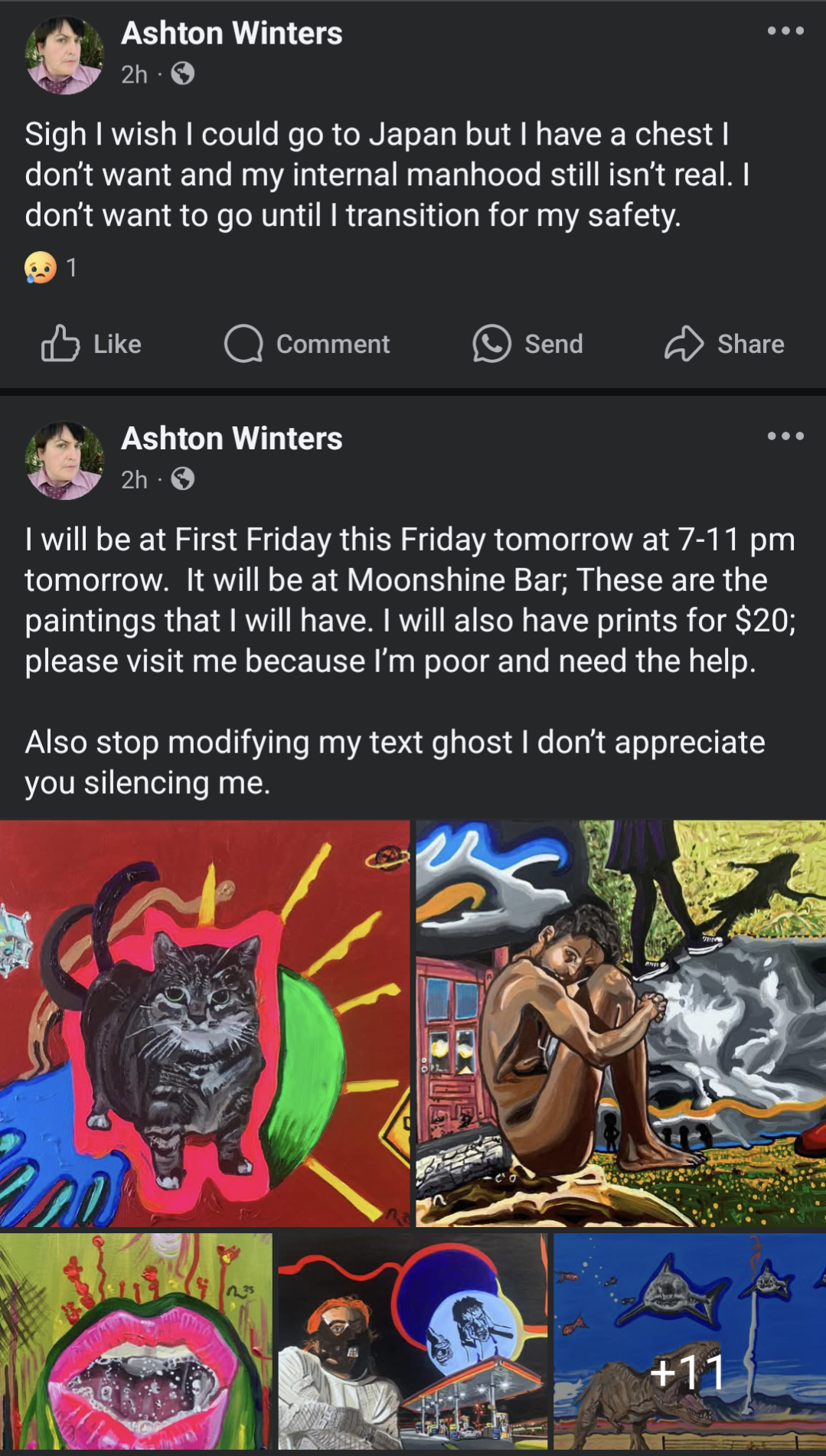Viewport: 826px width, 1456px height.
Task: Open the author's profile photo on First Friday post
Action: tap(64, 460)
